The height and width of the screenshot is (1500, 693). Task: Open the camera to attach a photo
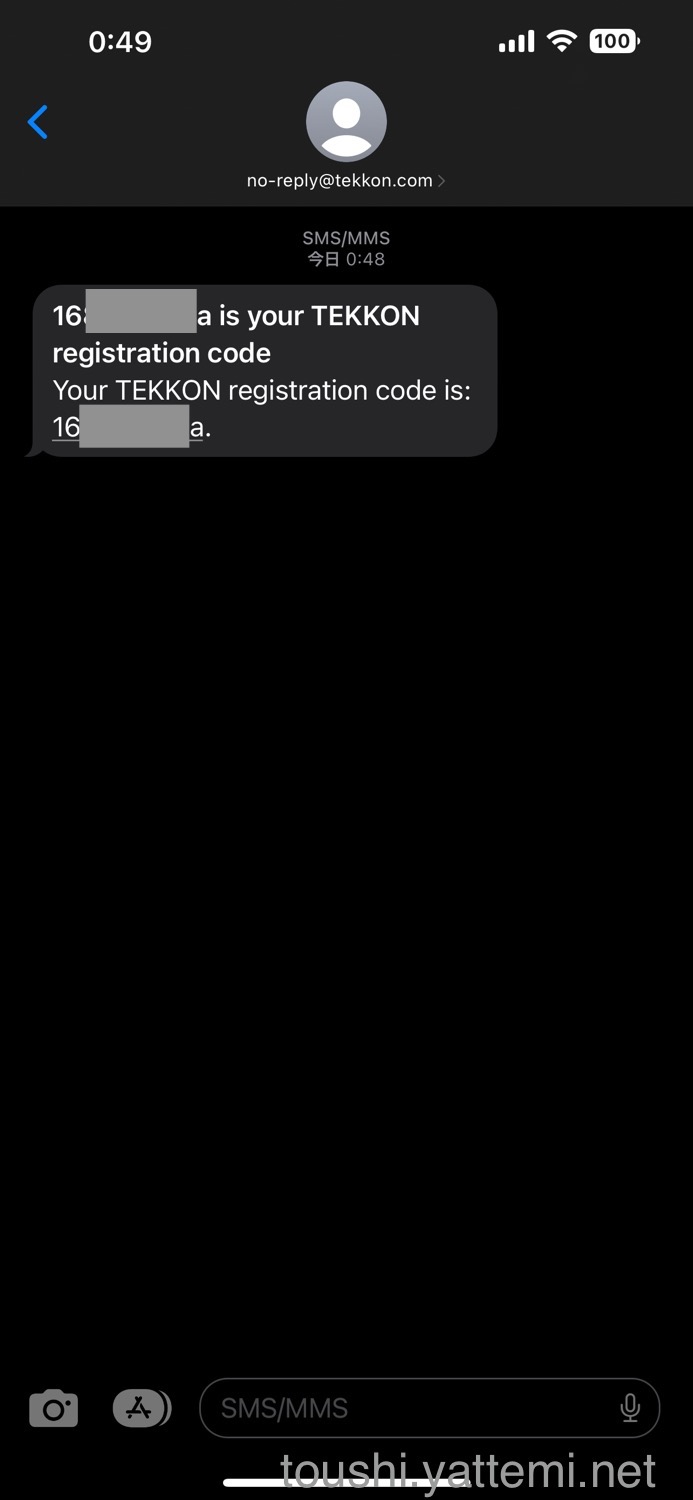pyautogui.click(x=54, y=1408)
